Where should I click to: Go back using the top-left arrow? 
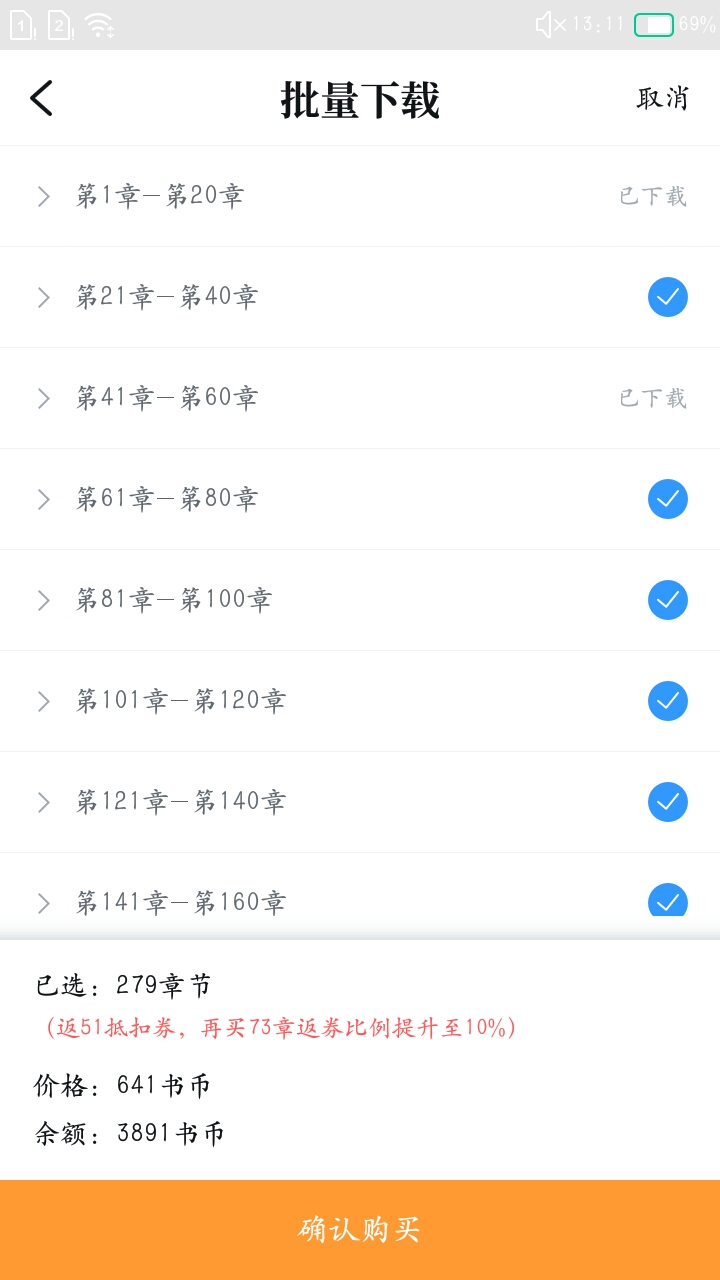click(41, 98)
